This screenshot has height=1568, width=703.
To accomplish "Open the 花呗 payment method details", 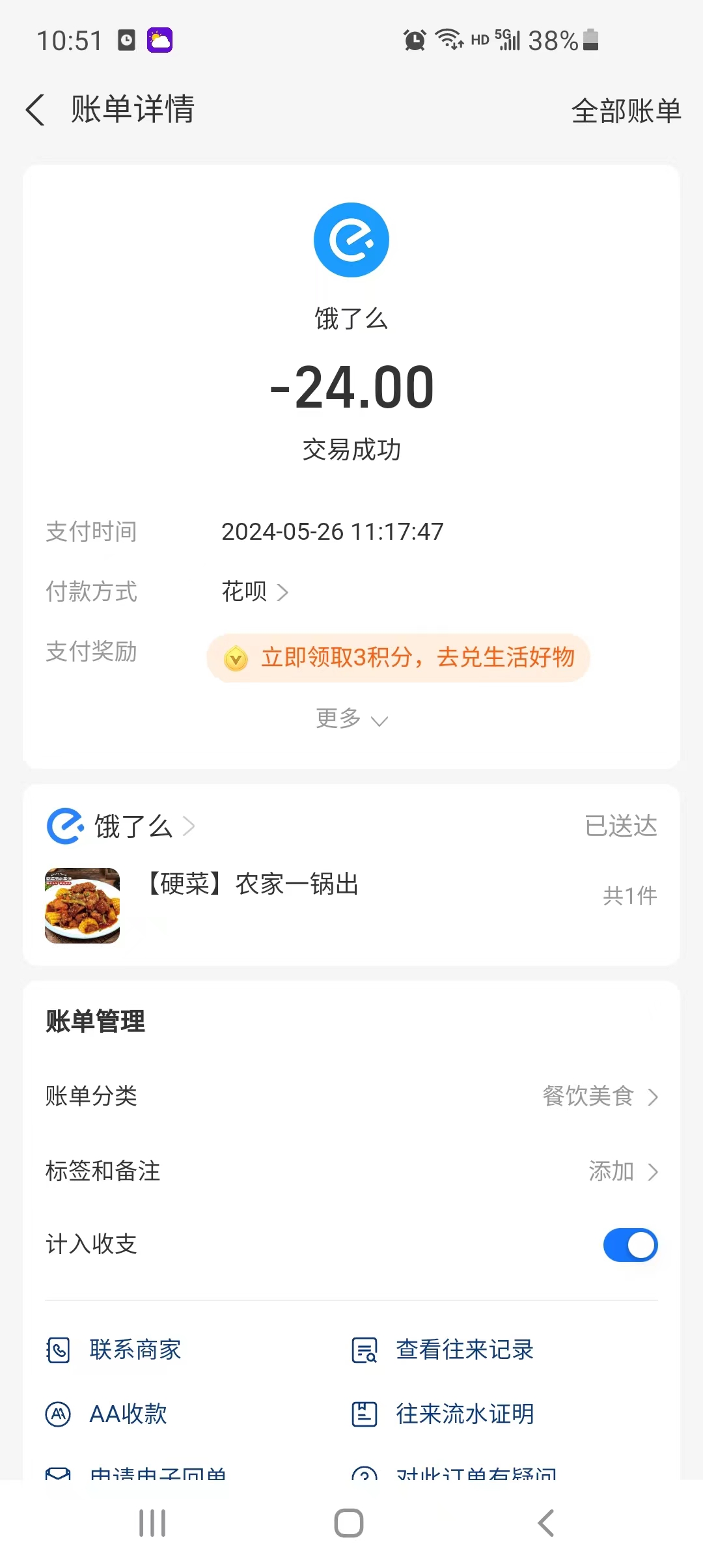I will click(255, 592).
